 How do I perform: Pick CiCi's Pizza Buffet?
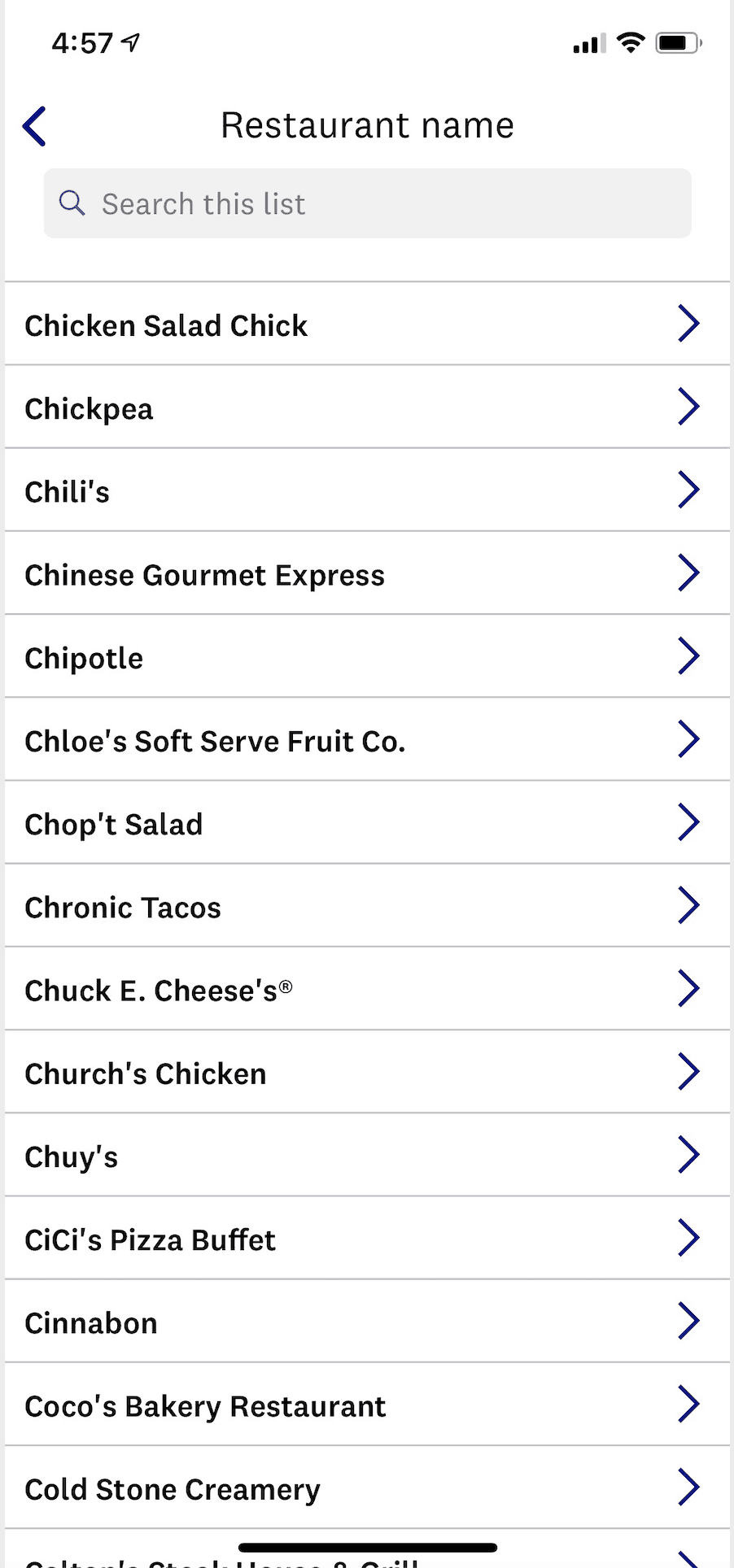pyautogui.click(x=367, y=1239)
